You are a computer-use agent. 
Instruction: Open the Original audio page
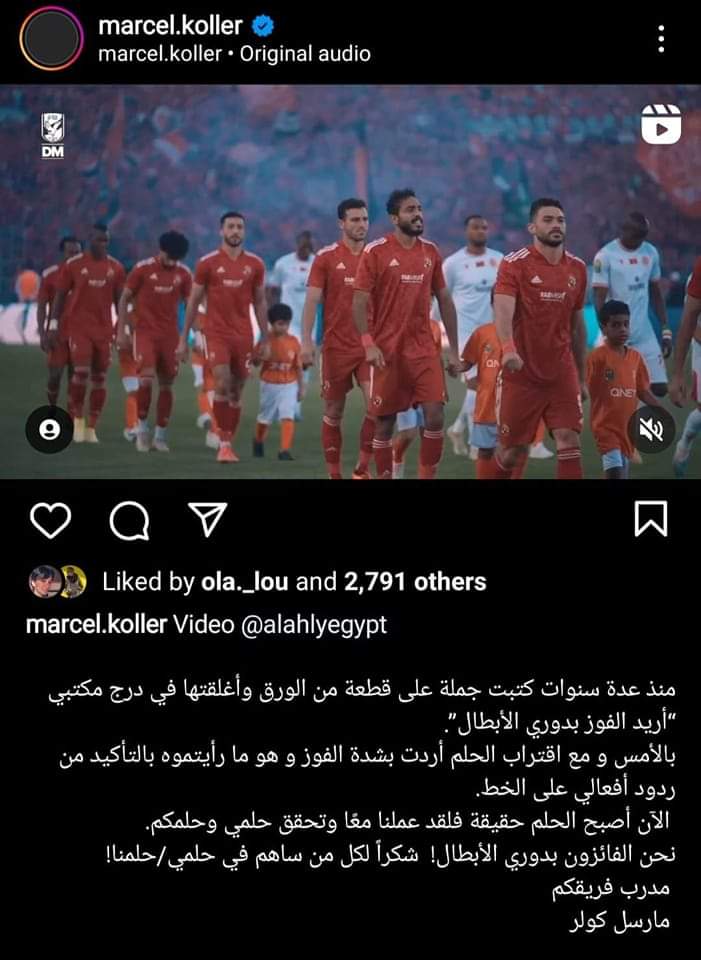tap(305, 54)
